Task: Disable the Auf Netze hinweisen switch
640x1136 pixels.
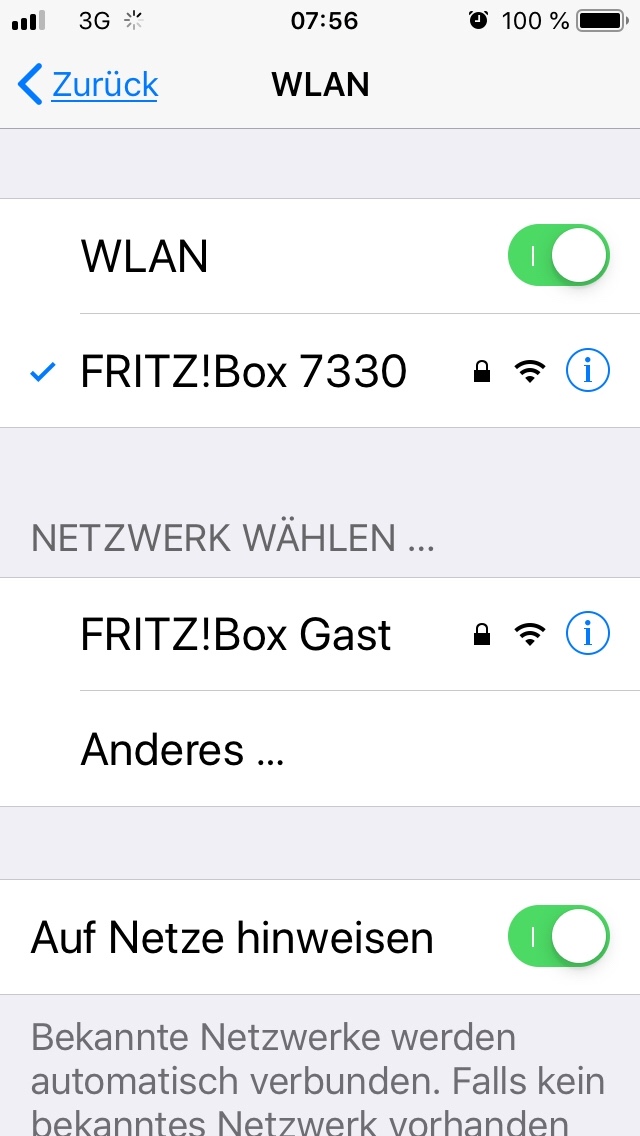Action: [x=559, y=936]
